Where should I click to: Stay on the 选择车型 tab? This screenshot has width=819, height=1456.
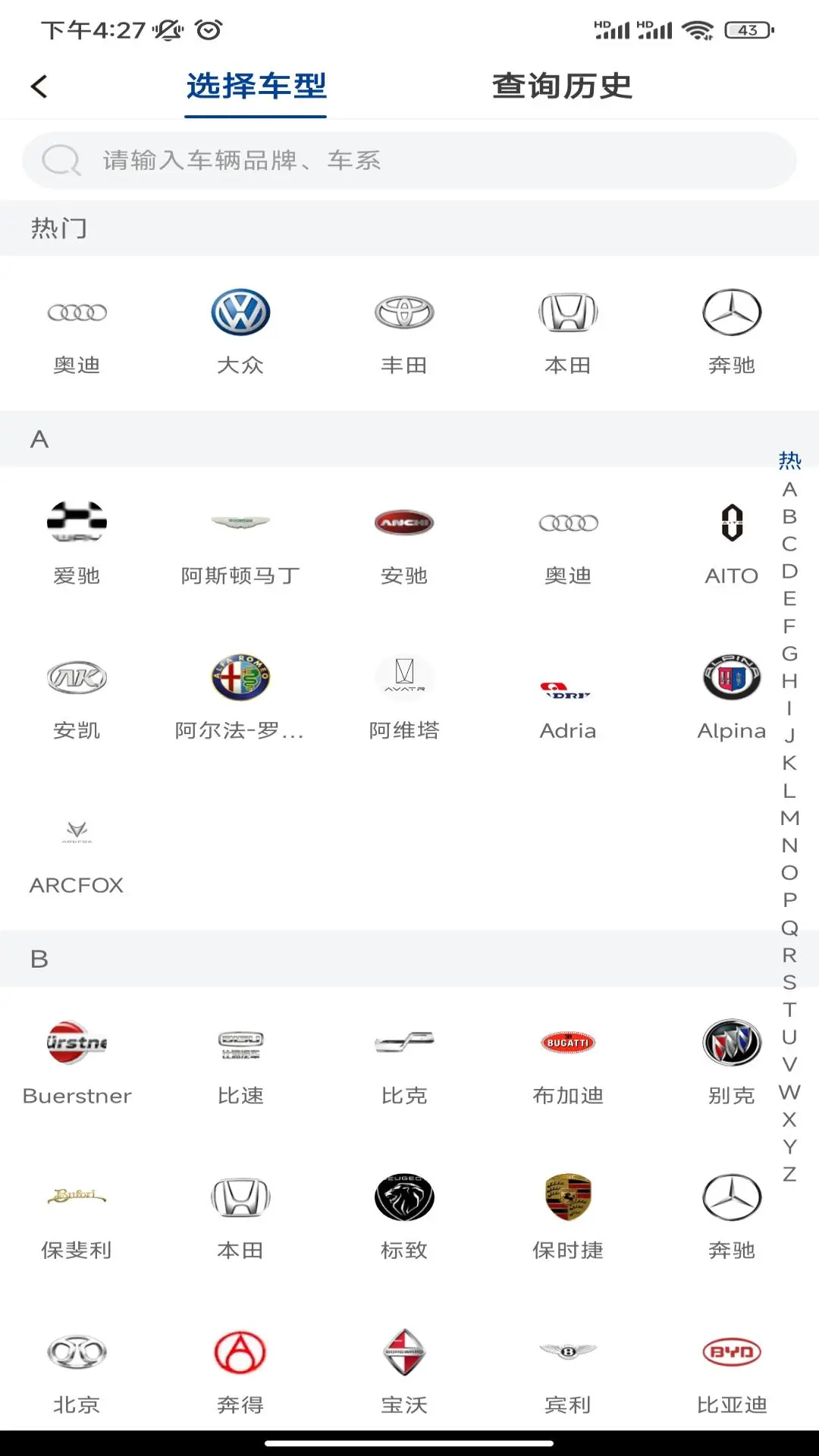click(x=255, y=86)
